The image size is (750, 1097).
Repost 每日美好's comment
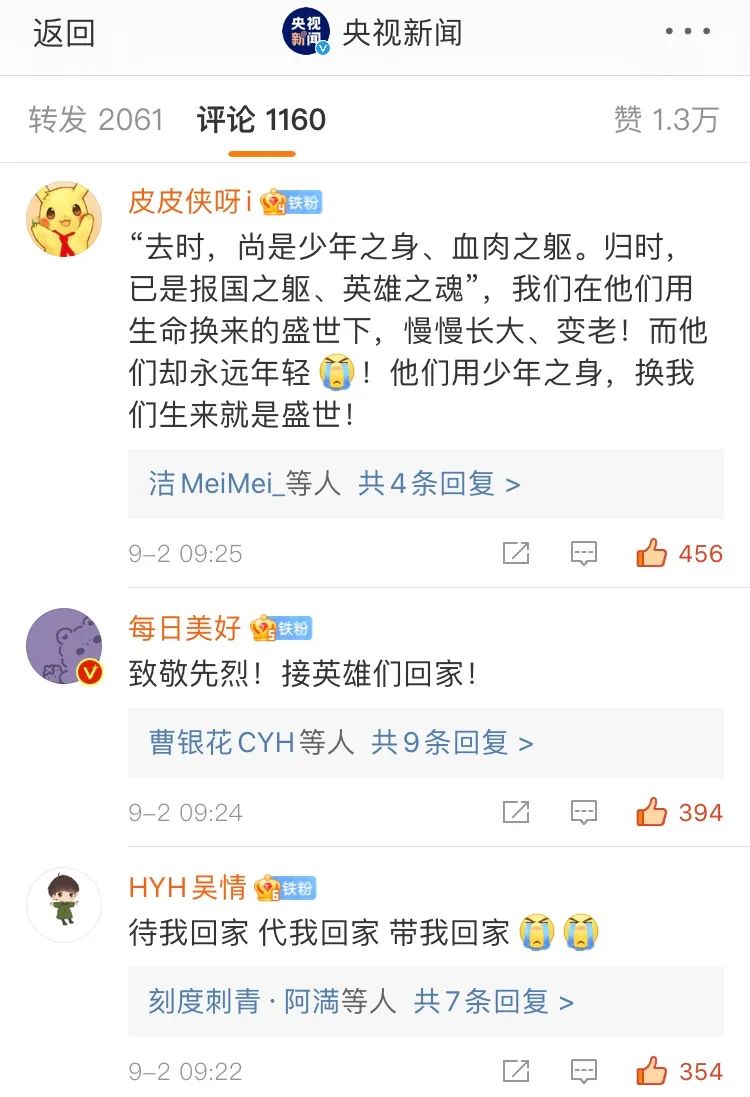[x=516, y=812]
